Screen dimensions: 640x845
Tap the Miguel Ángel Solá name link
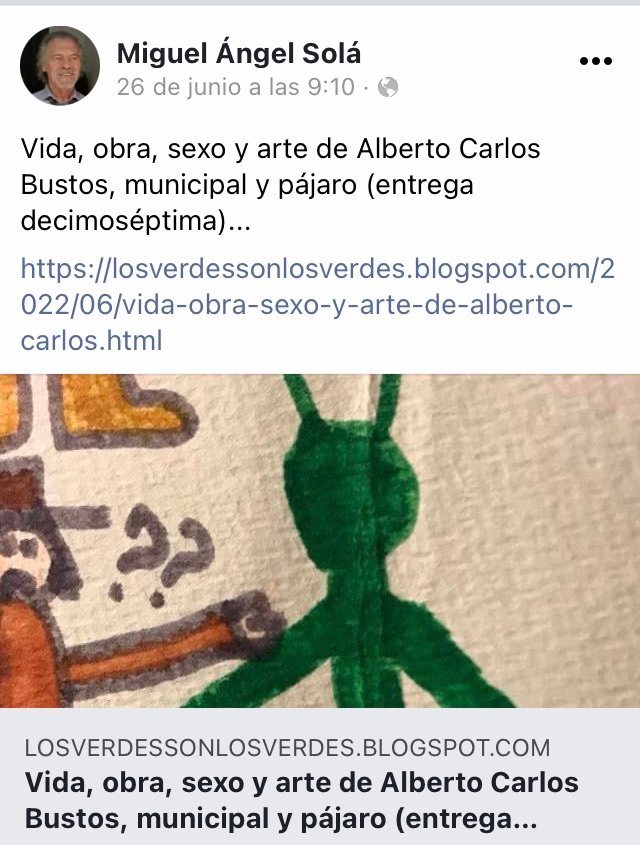[239, 53]
